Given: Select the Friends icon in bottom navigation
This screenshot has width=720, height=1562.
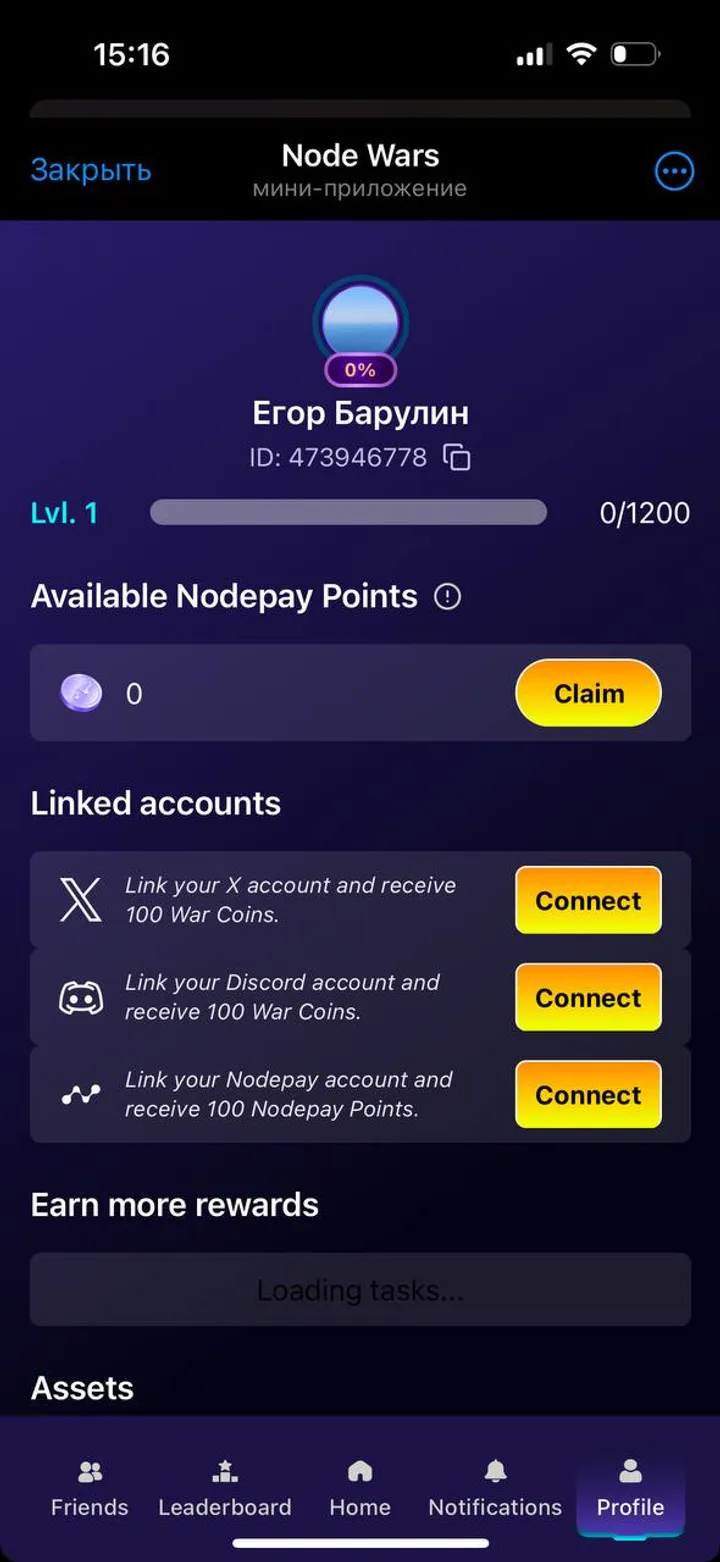Looking at the screenshot, I should click(89, 1470).
